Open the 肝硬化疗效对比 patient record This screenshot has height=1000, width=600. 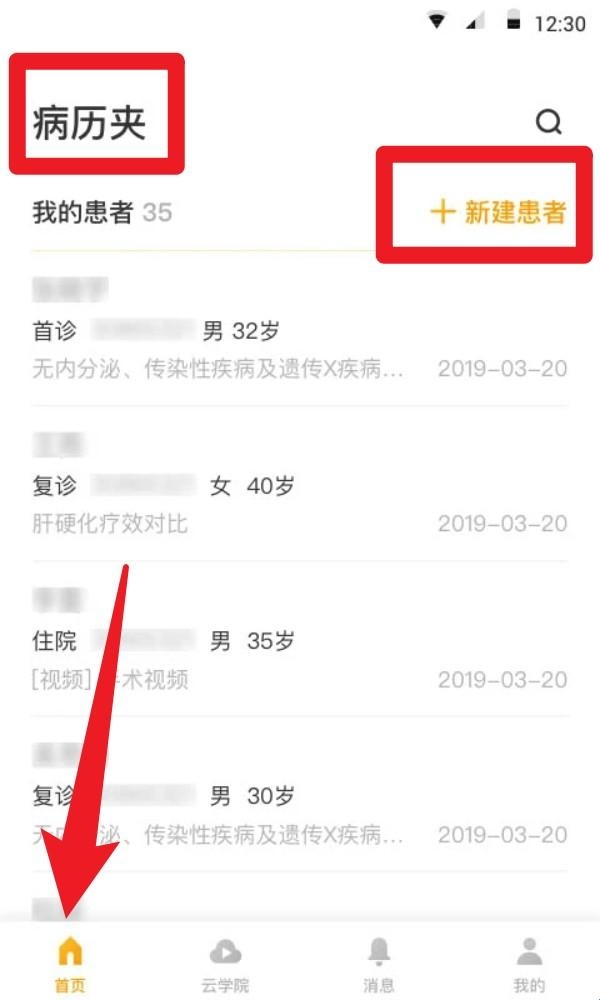pos(300,488)
